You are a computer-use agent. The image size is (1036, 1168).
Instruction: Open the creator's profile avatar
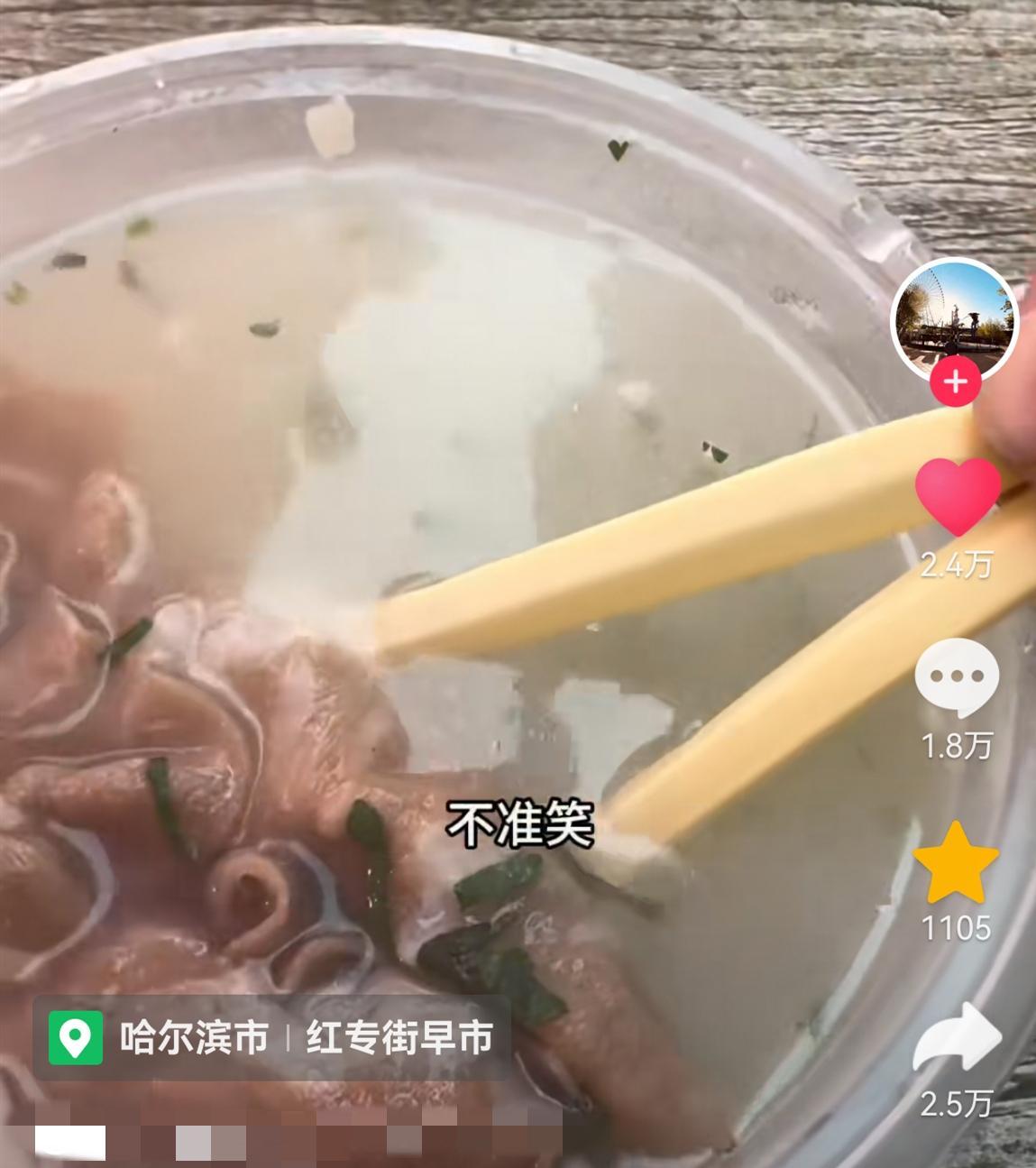(x=955, y=318)
